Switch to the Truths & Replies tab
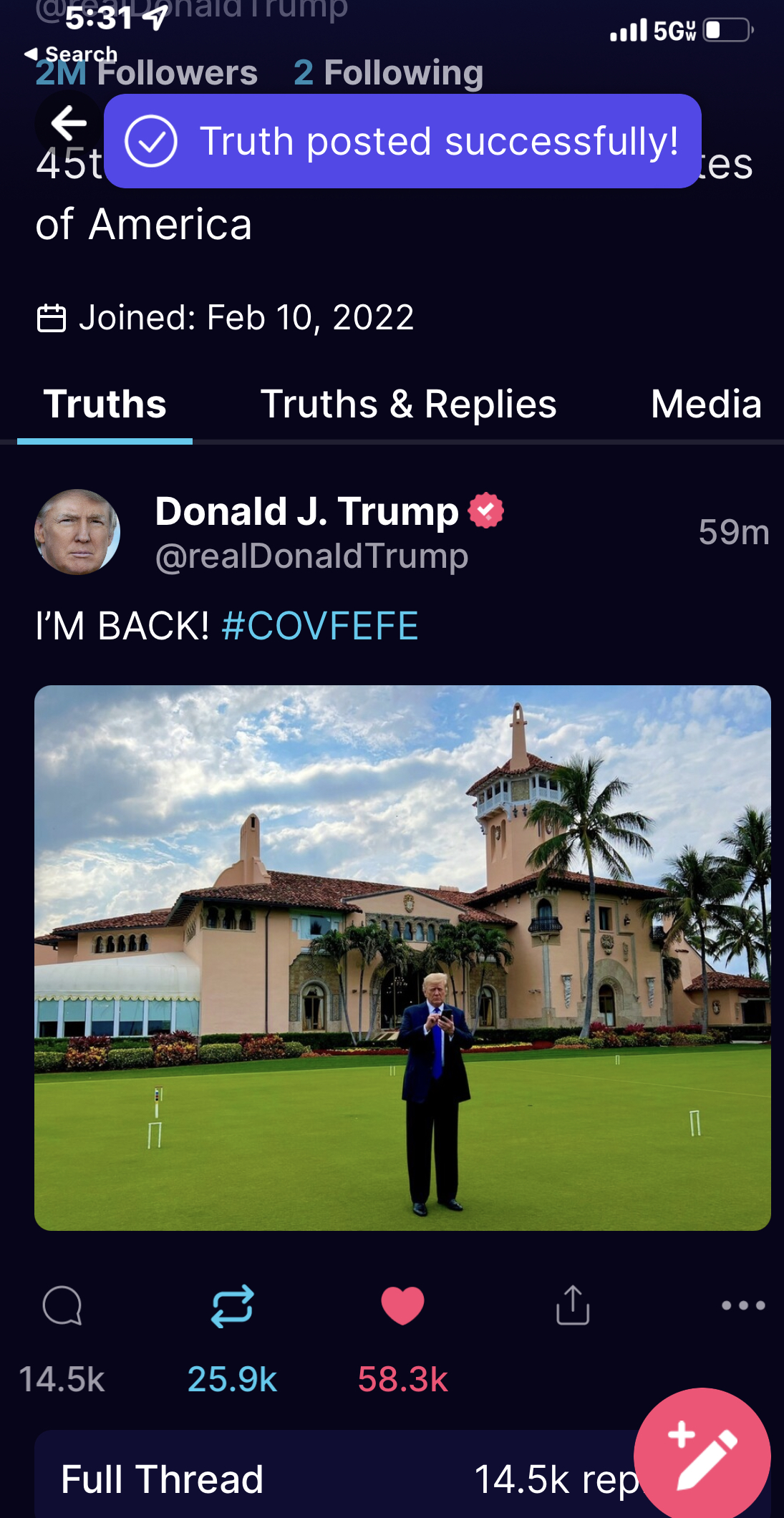The image size is (784, 1518). [x=408, y=405]
